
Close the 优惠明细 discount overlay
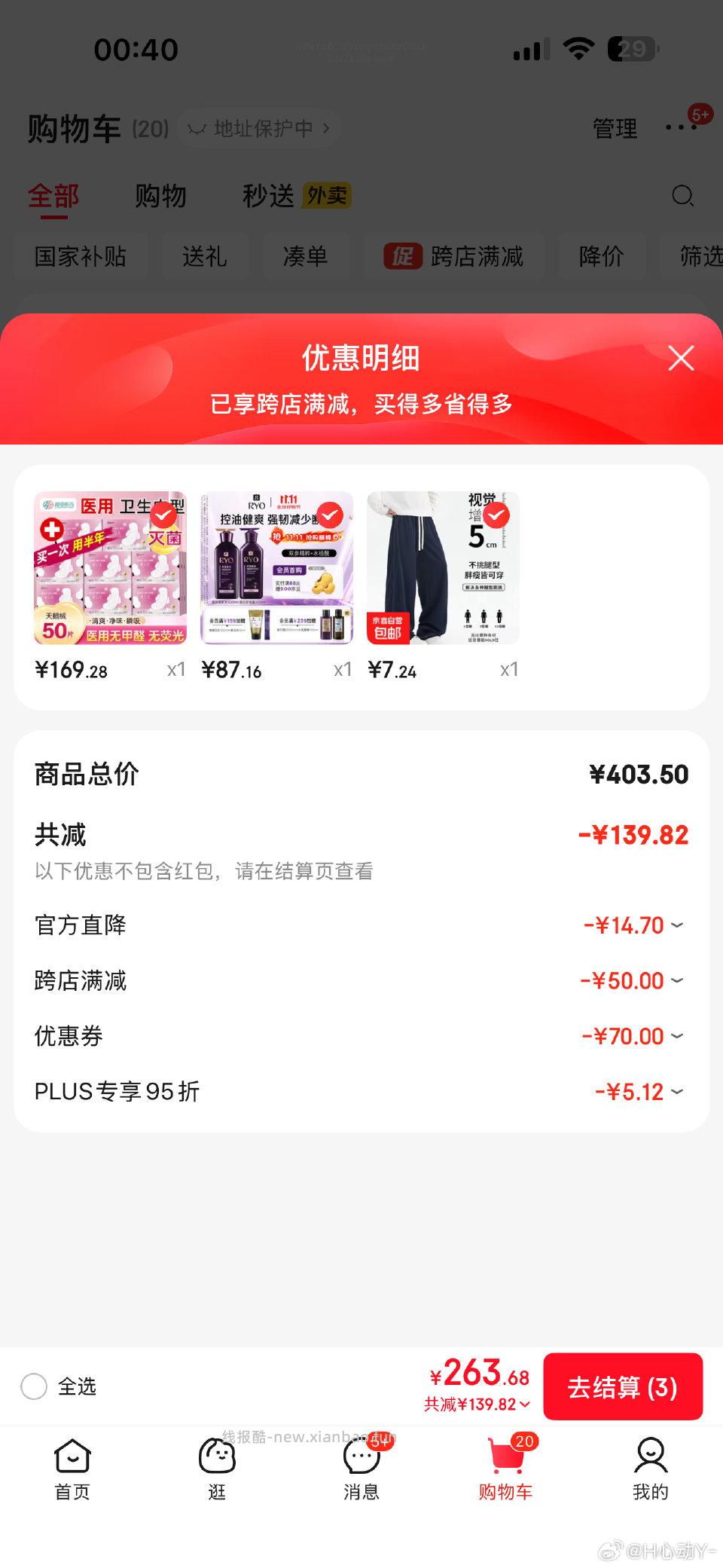coord(681,359)
